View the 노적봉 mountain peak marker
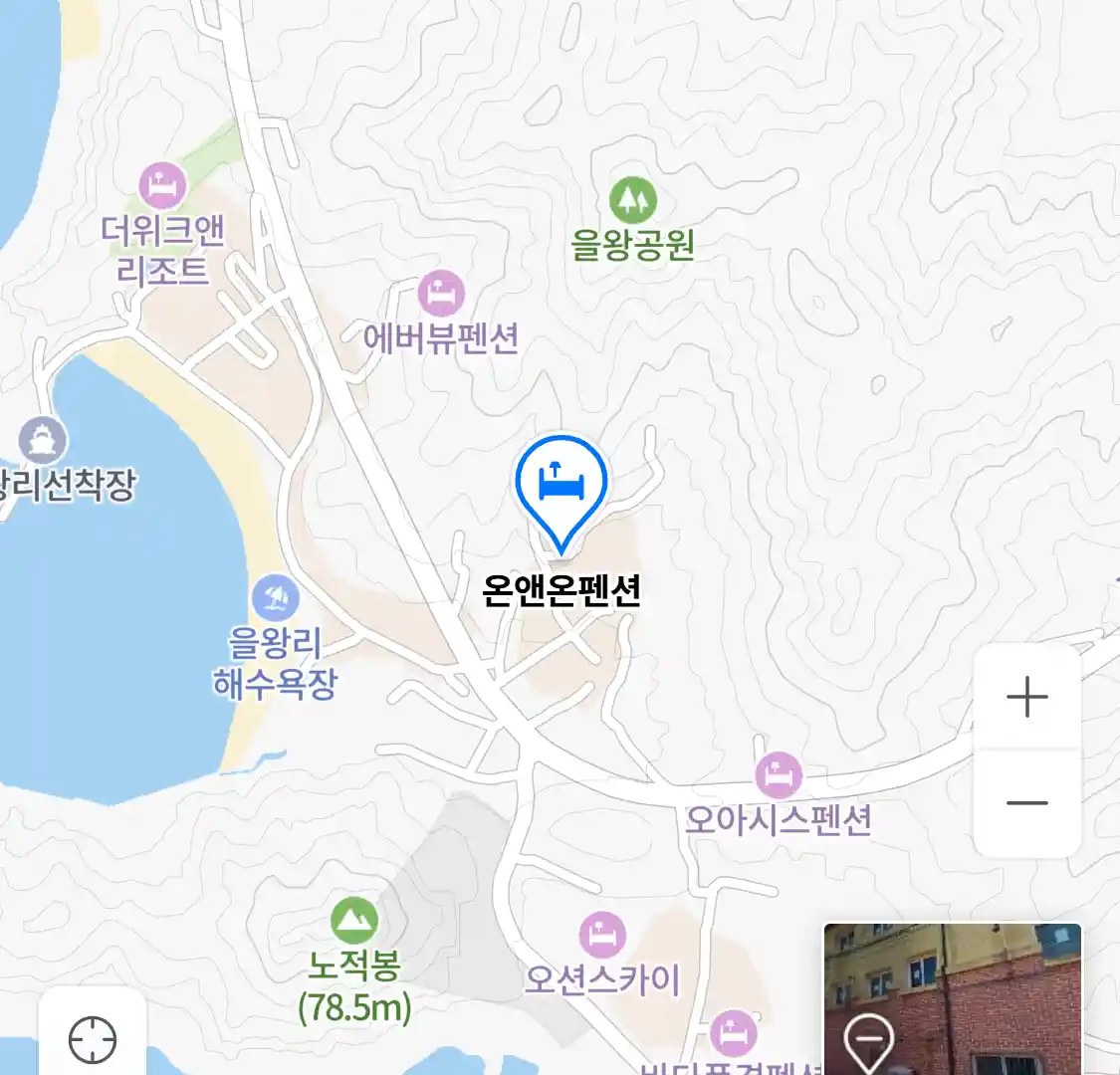1120x1075 pixels. pos(353,921)
